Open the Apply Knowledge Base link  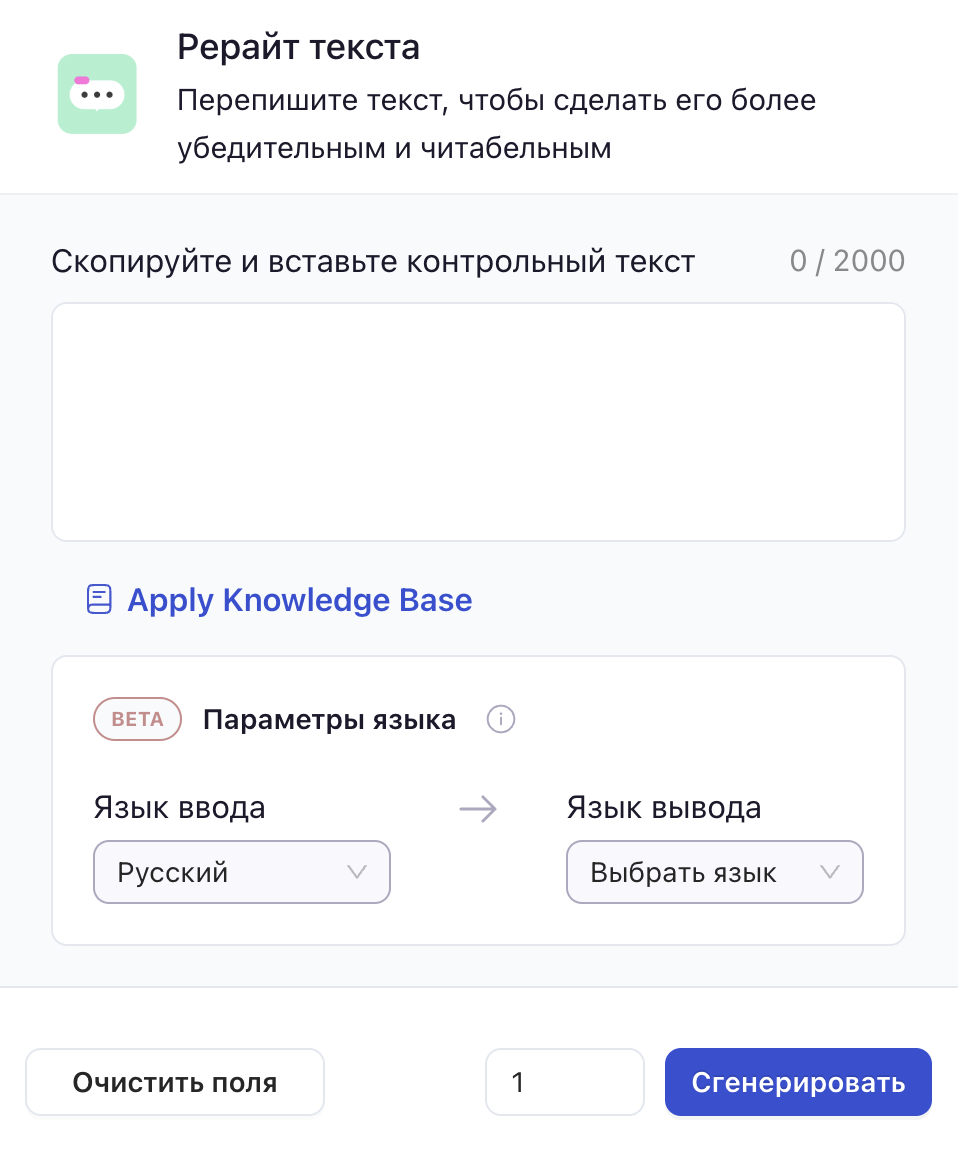pyautogui.click(x=299, y=600)
